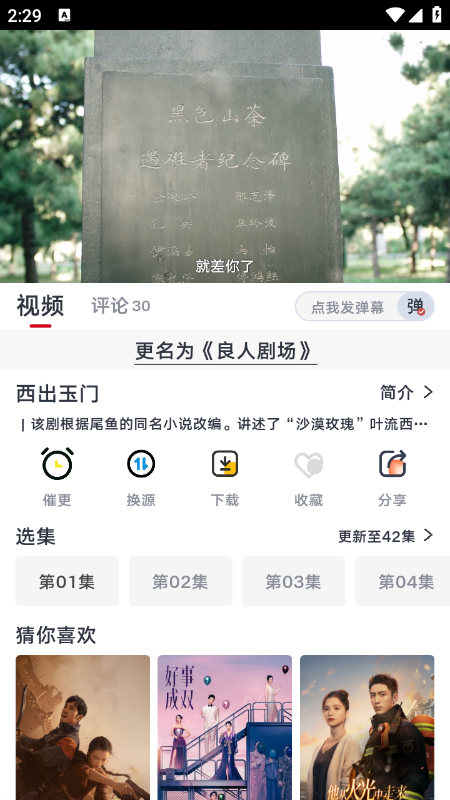Open the 好事成双 recommended poster
Image resolution: width=450 pixels, height=800 pixels.
tap(224, 728)
